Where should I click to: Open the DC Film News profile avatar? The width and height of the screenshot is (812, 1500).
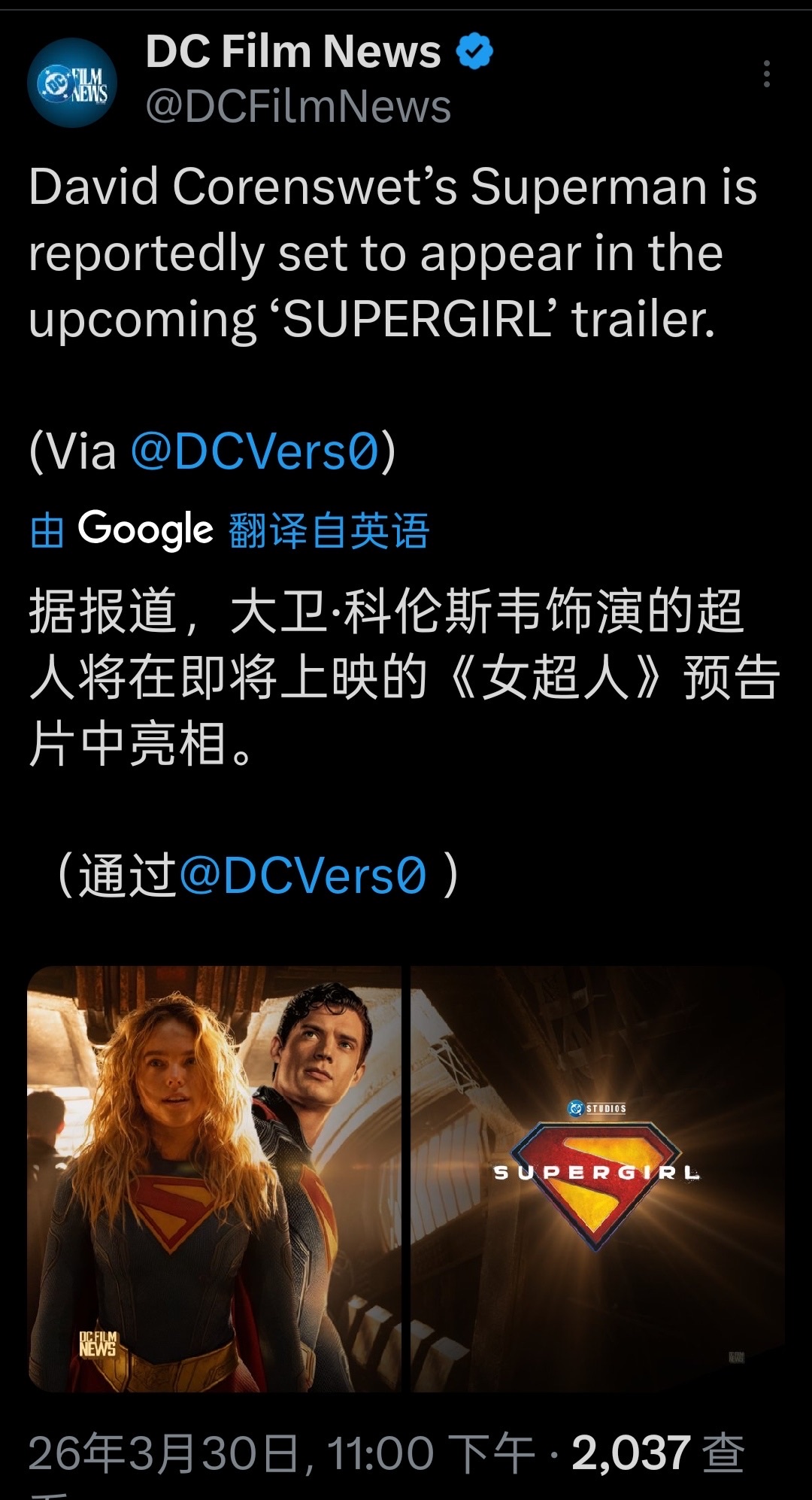pos(72,83)
